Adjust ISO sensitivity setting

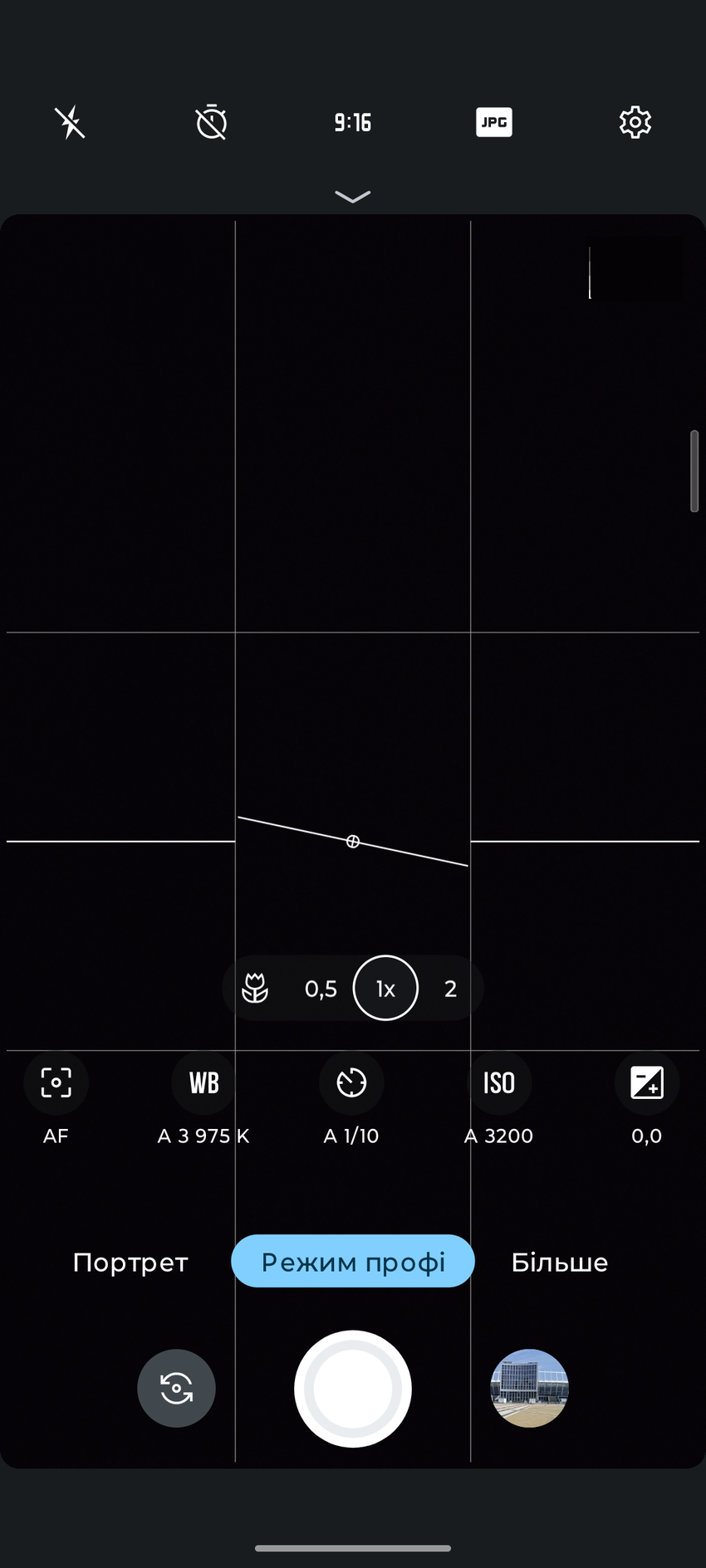pyautogui.click(x=499, y=1083)
